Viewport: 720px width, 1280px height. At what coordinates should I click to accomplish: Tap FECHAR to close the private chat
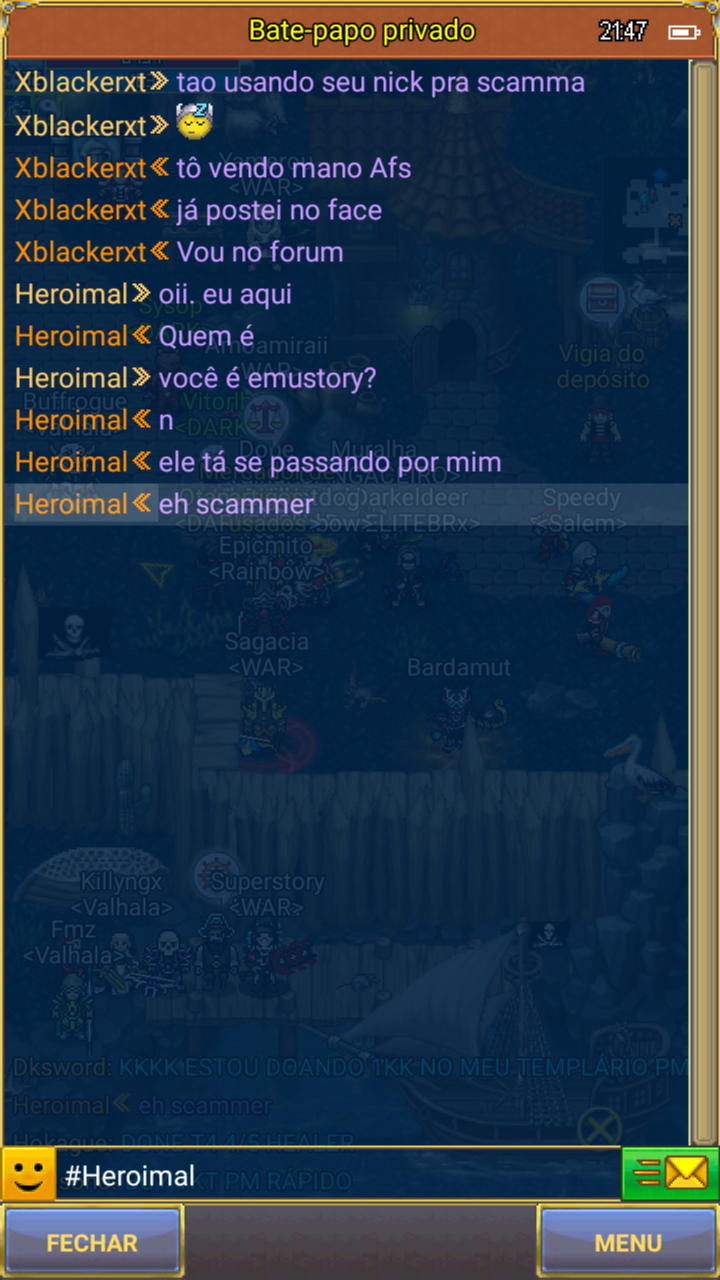pos(92,1243)
